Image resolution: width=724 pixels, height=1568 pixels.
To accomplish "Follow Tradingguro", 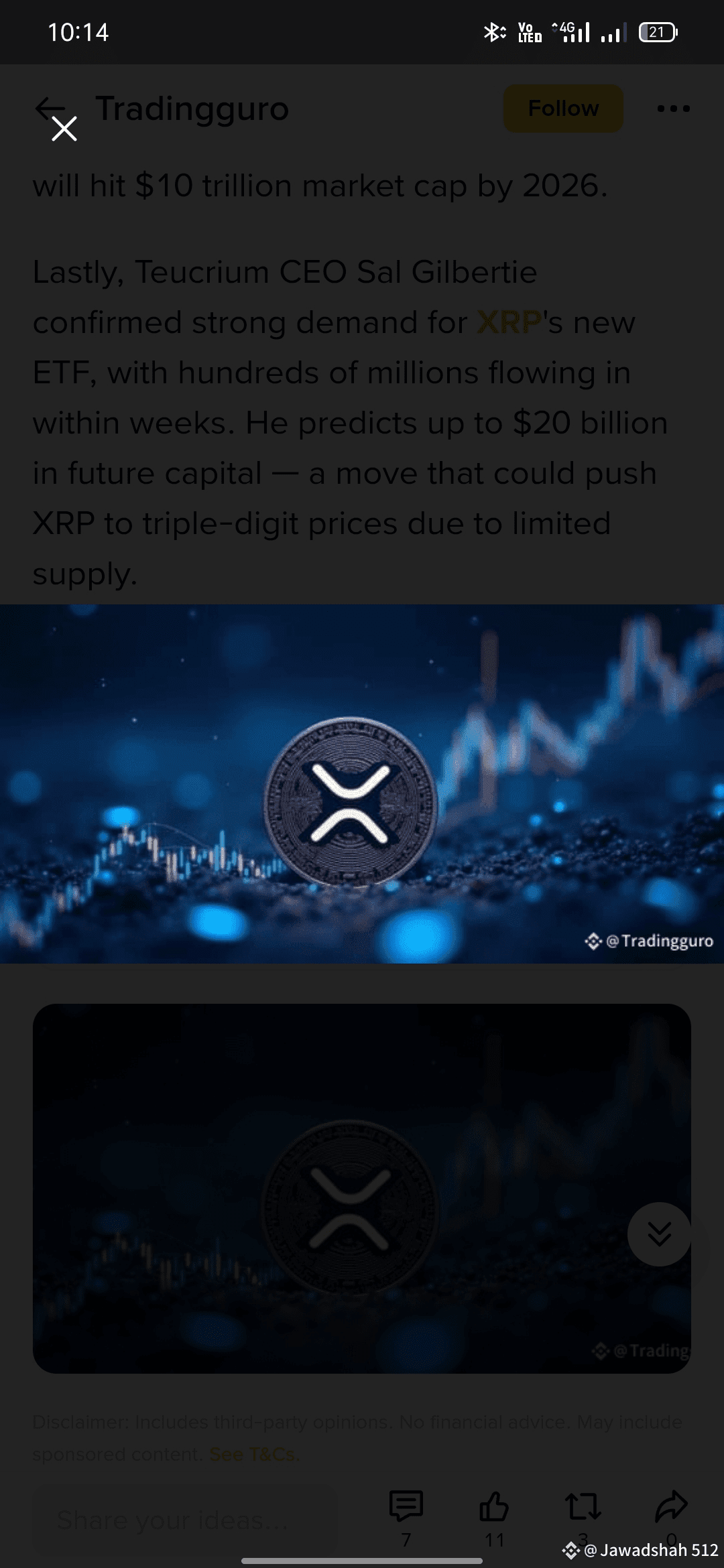I will 563,109.
